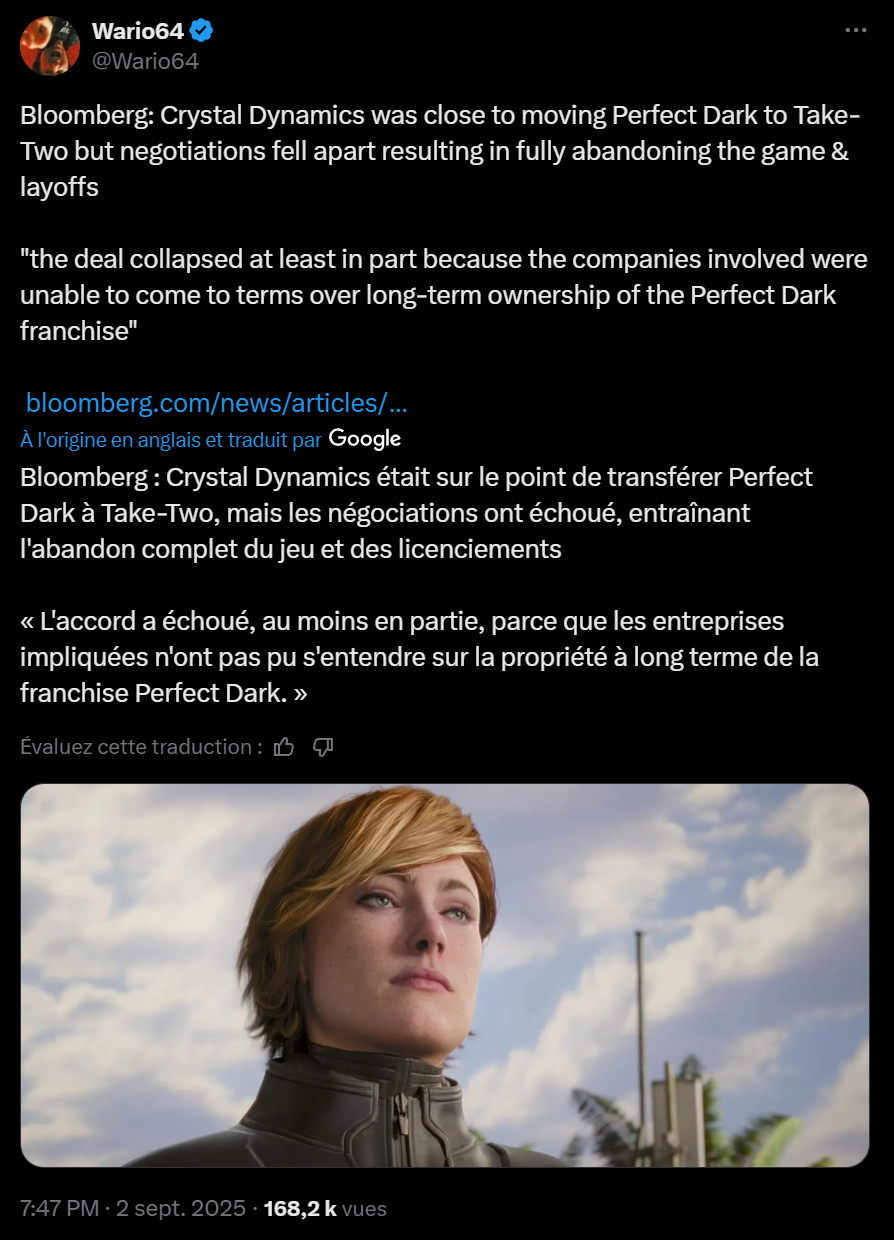Open Wario64's profile picture

49,46
